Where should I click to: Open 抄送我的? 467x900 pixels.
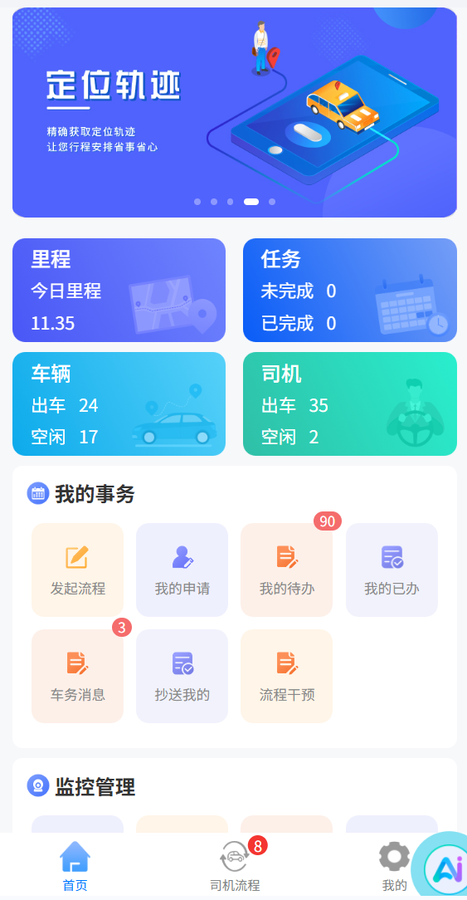182,676
